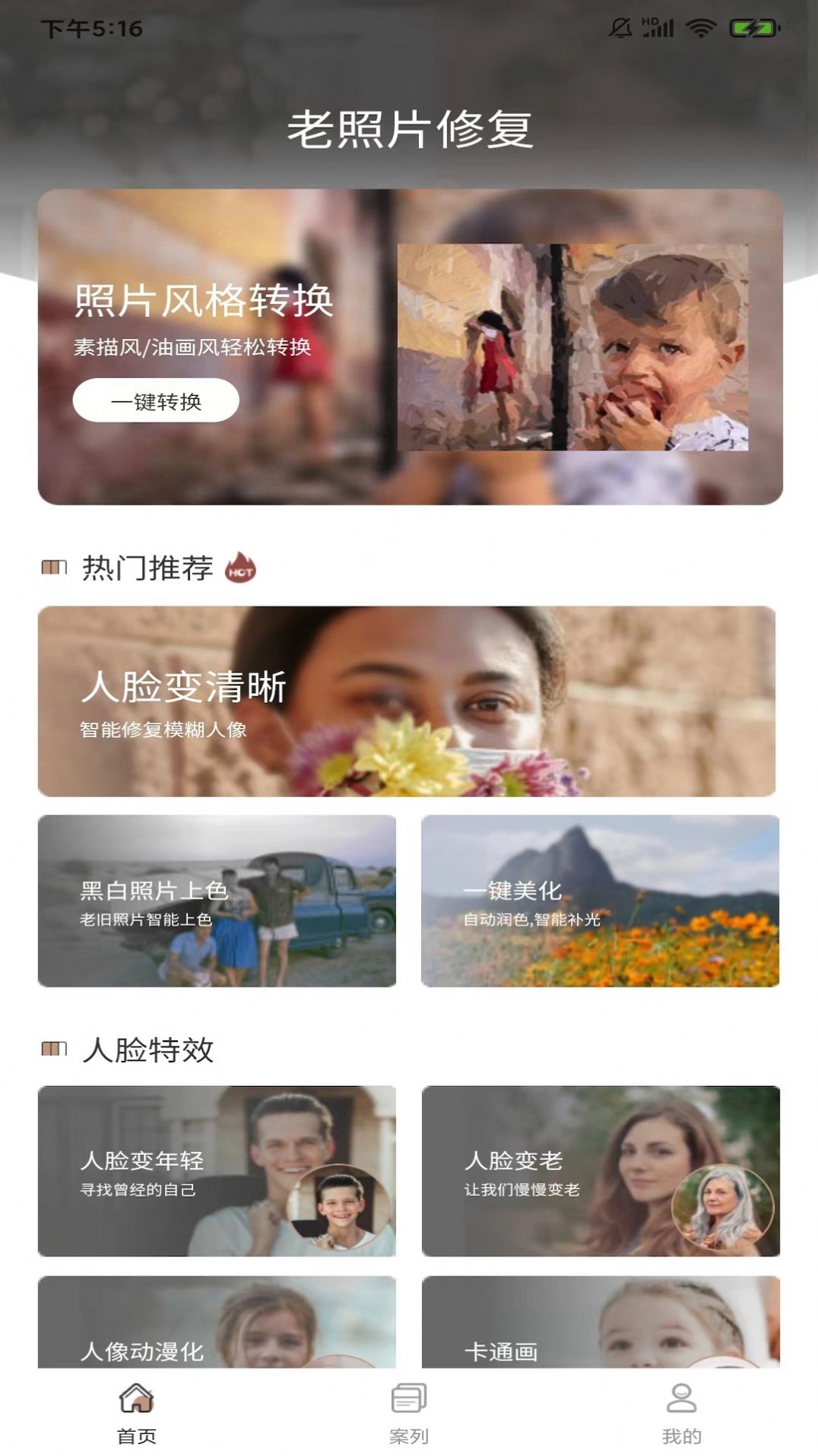Open the 我的 profile tab
The image size is (818, 1456).
tap(681, 1413)
